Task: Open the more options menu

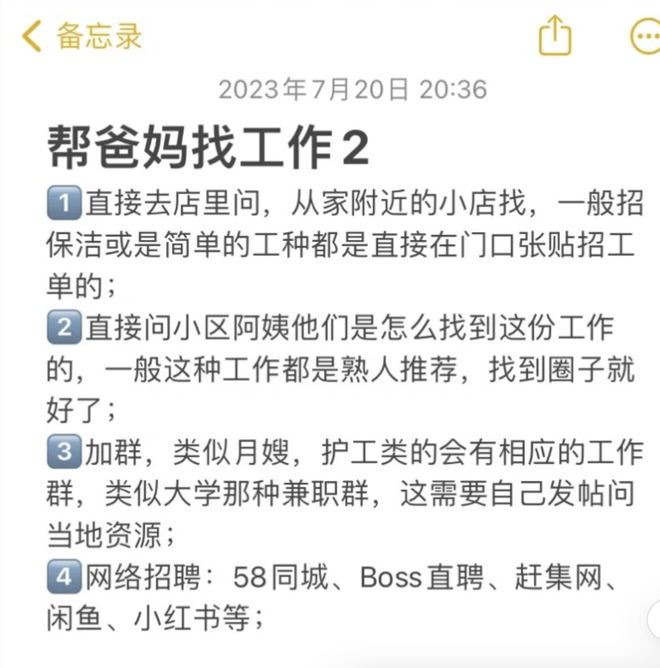Action: [x=645, y=37]
